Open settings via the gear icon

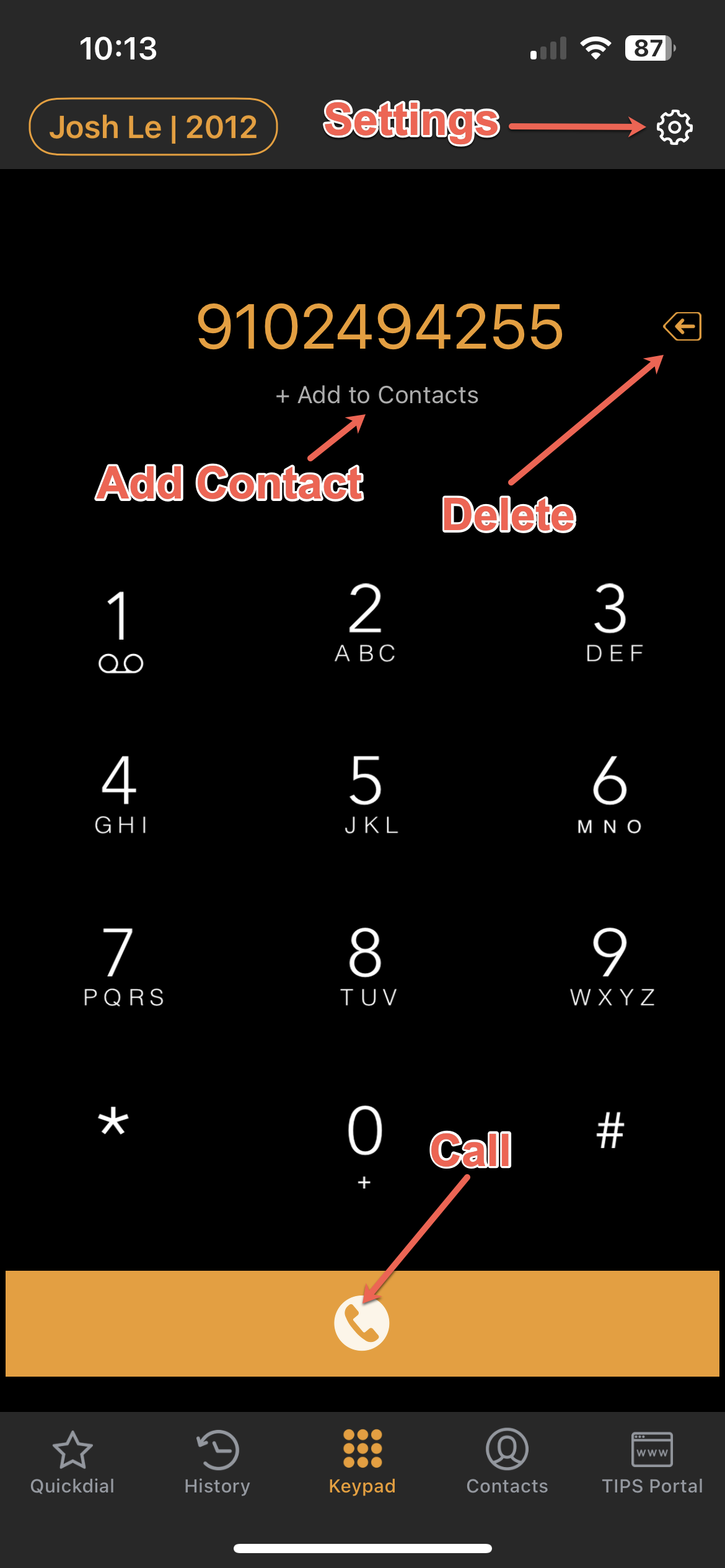coord(674,127)
